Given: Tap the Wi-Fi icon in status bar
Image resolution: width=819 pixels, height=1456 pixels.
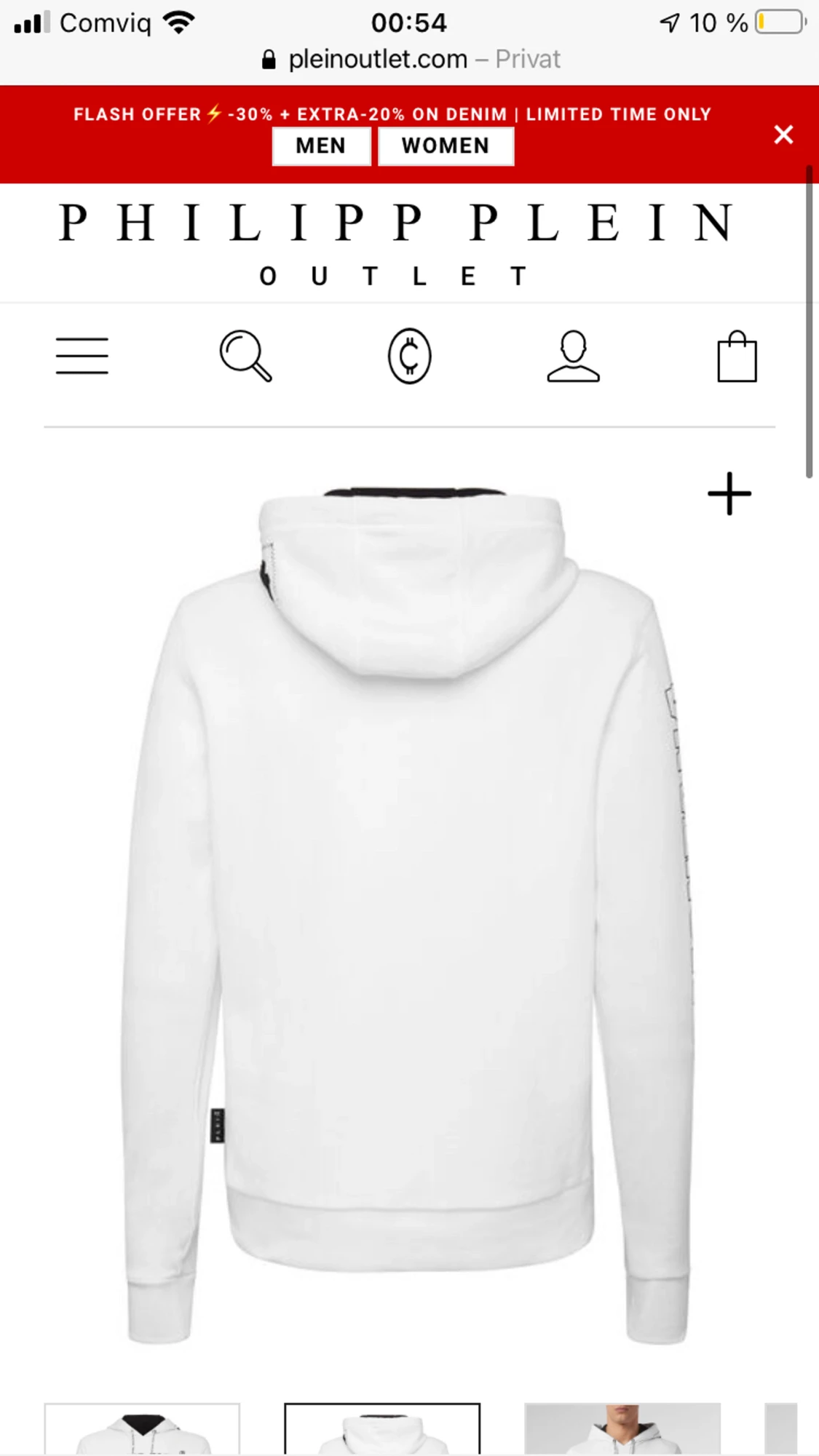Looking at the screenshot, I should pyautogui.click(x=173, y=22).
